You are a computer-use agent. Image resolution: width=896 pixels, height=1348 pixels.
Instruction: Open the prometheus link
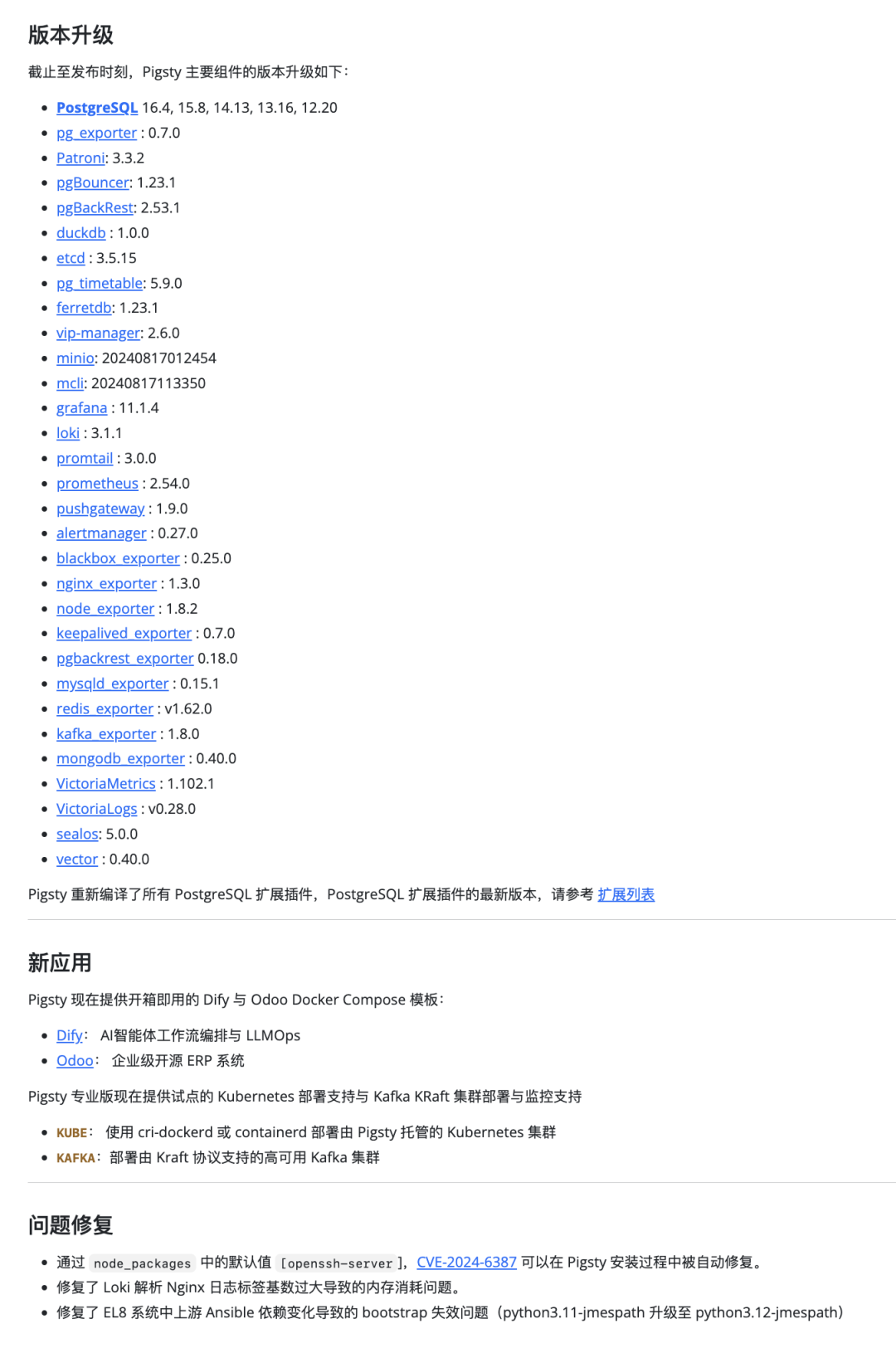click(x=97, y=484)
